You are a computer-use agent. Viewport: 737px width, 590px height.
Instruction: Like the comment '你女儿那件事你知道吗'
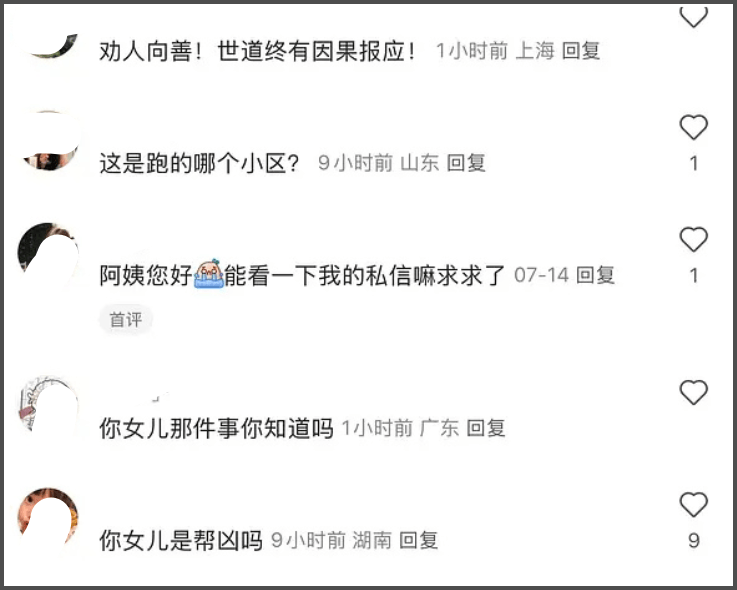click(x=693, y=393)
